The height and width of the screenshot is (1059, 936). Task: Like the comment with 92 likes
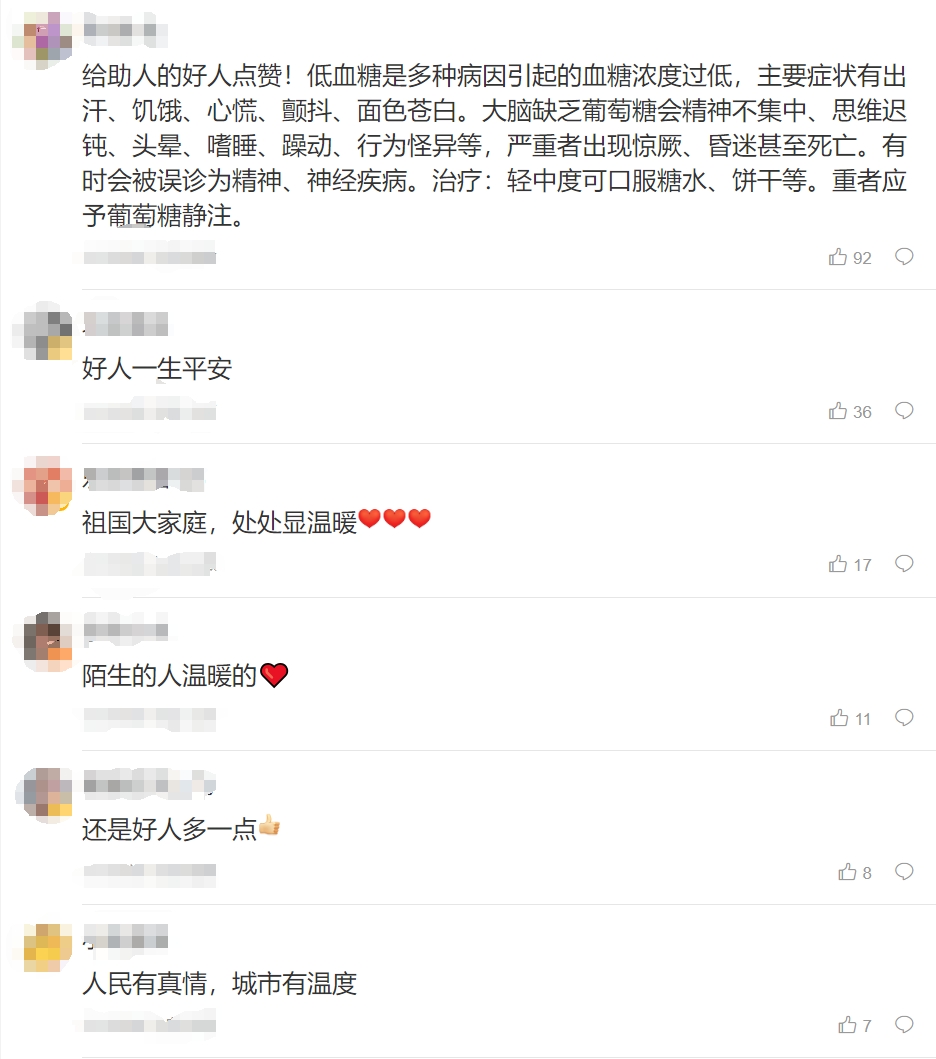click(838, 257)
